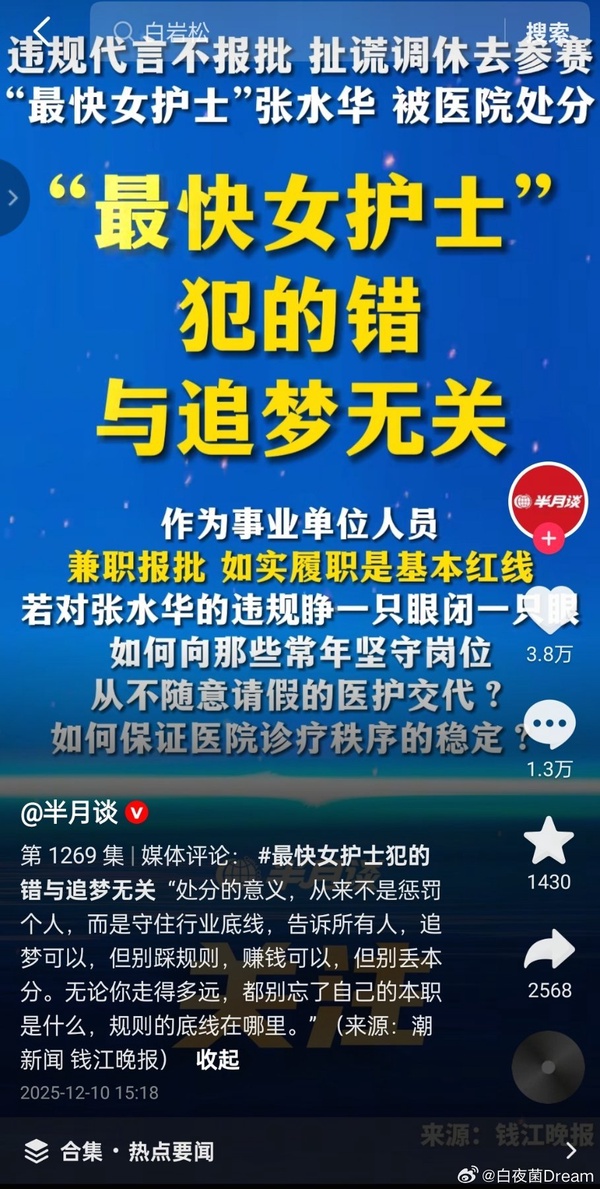Open the rotating music disc
Viewport: 600px width, 1189px height.
tap(549, 1067)
